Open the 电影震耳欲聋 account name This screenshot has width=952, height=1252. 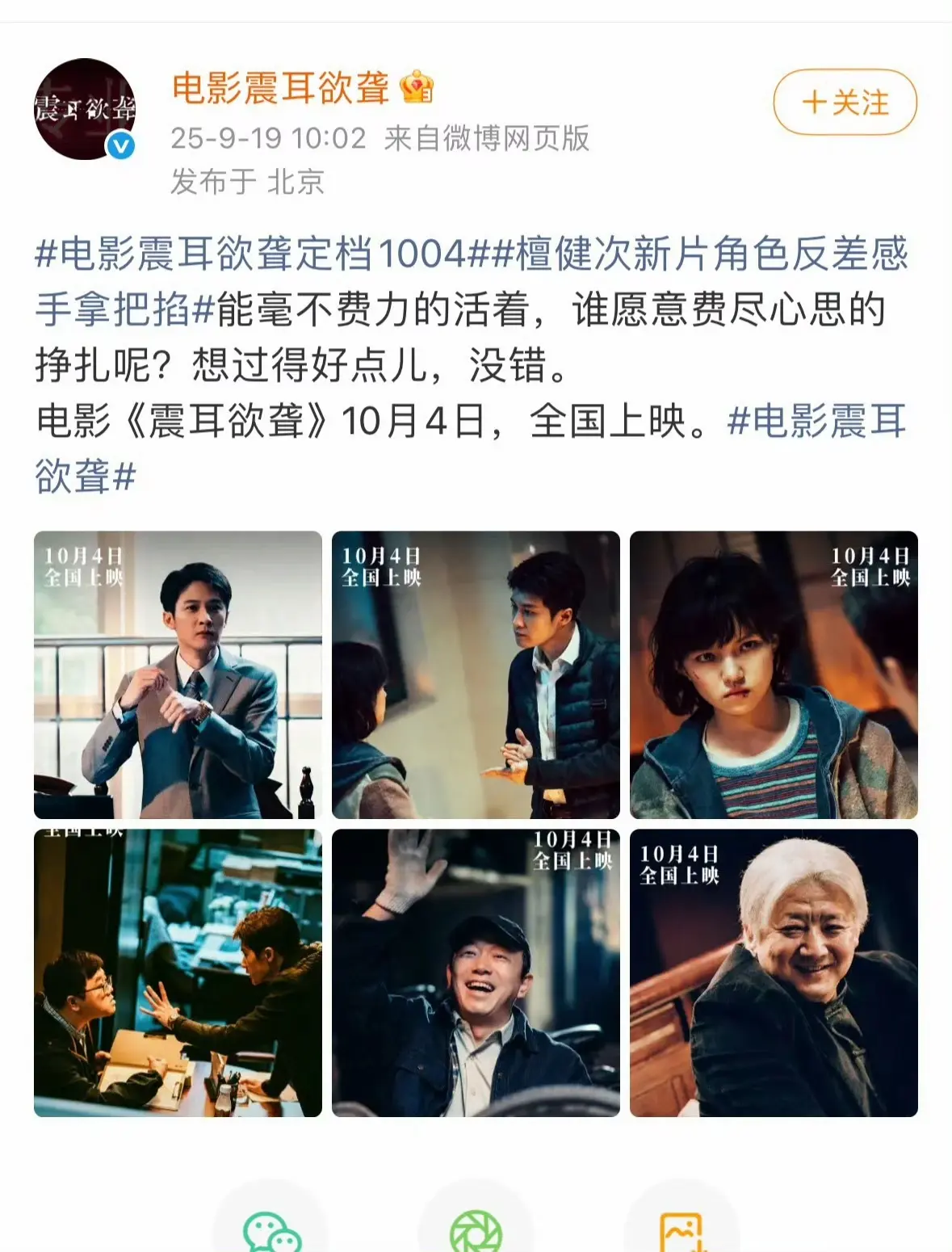point(280,87)
